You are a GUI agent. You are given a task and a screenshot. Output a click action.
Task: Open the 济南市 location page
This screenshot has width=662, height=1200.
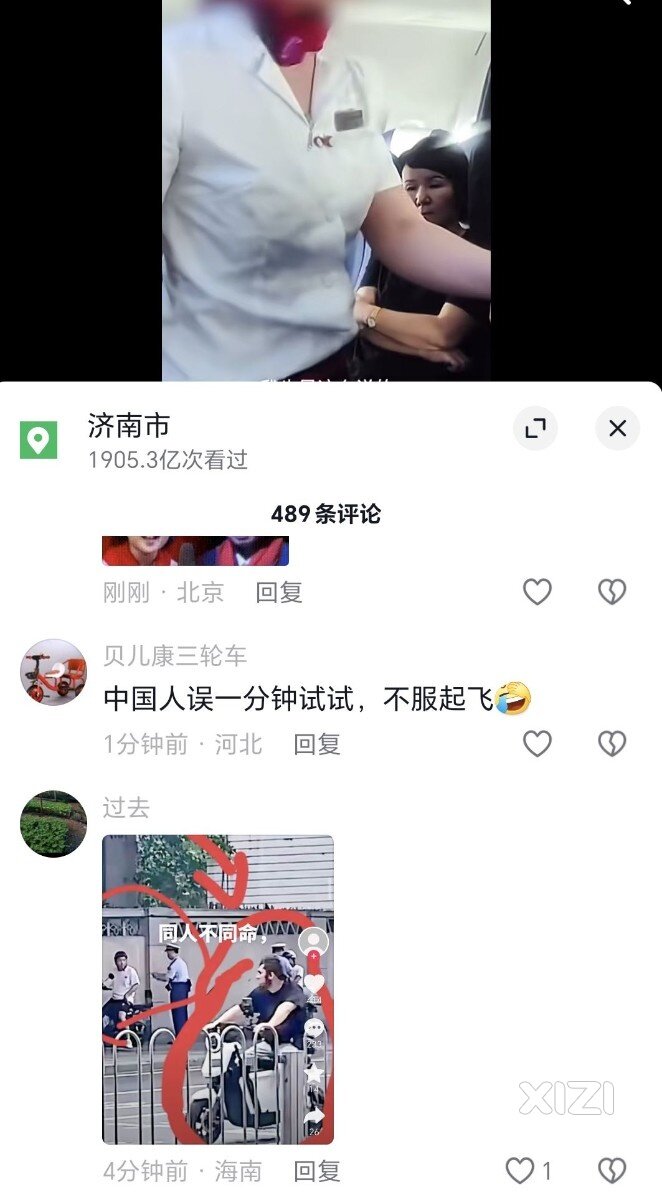(x=128, y=427)
